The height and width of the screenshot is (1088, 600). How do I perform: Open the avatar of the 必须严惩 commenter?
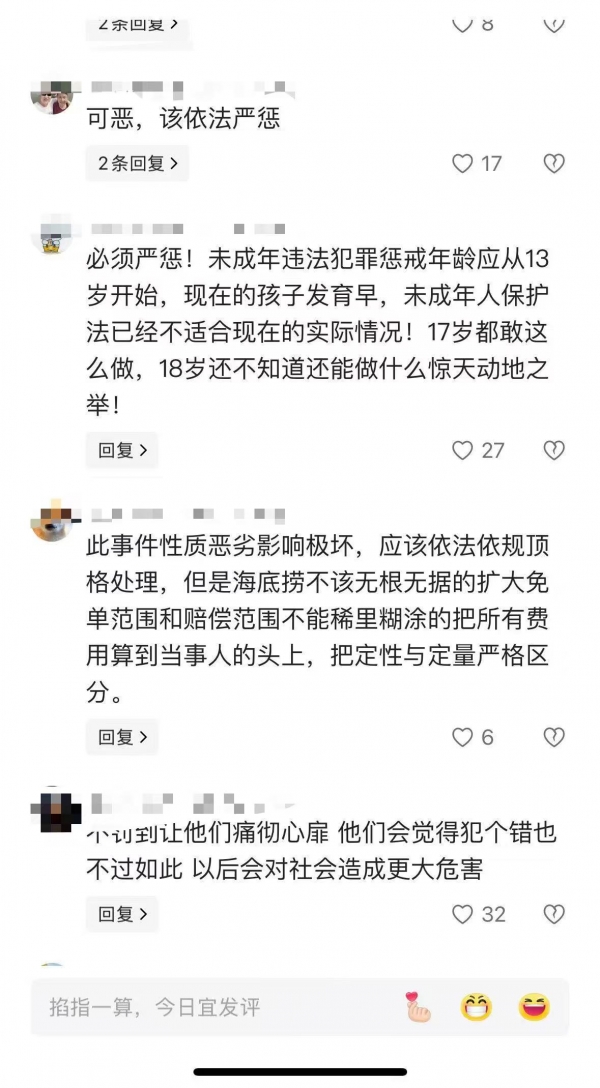point(52,236)
